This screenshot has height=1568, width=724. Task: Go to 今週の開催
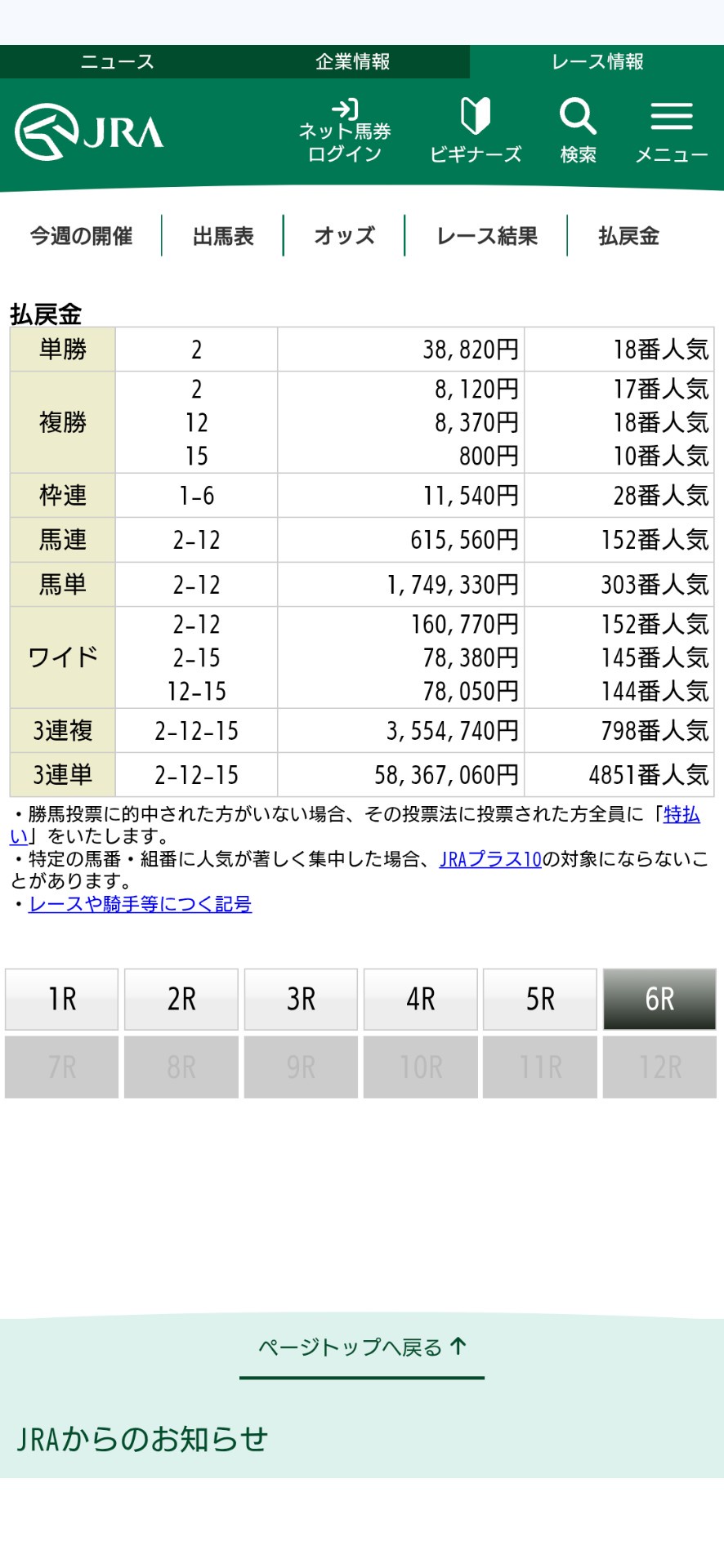[x=81, y=236]
